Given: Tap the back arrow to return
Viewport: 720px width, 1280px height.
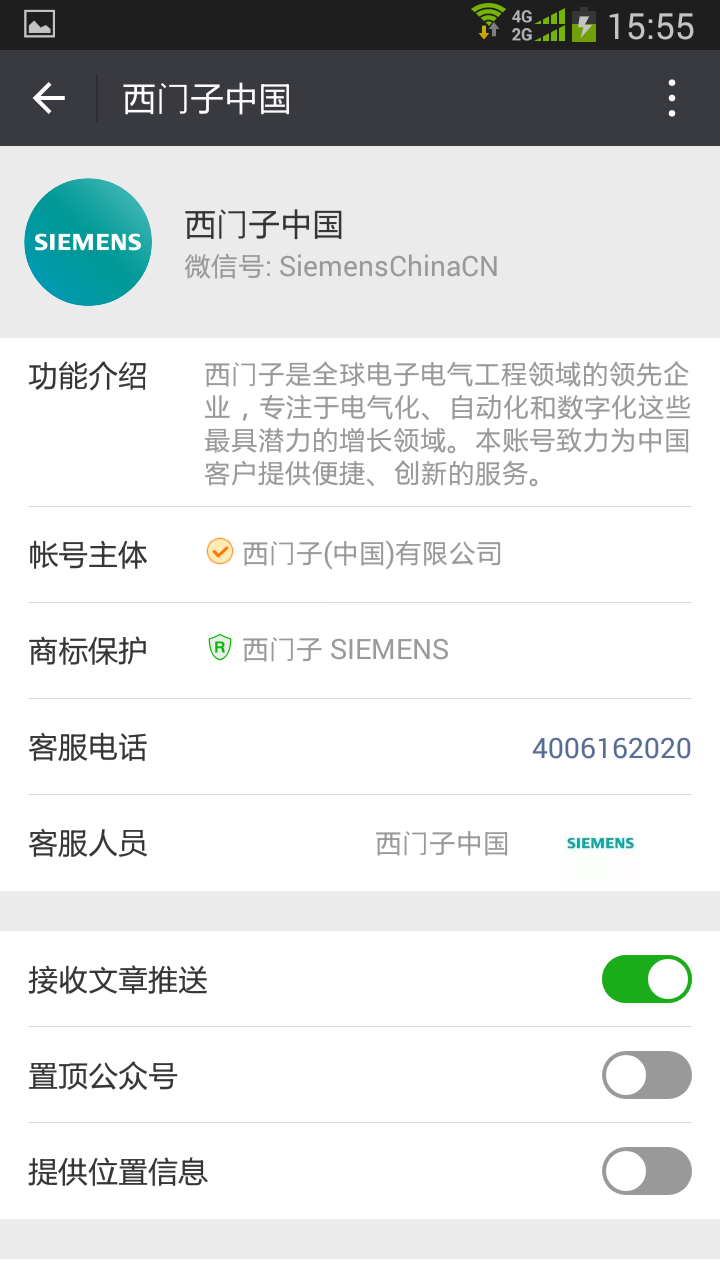Looking at the screenshot, I should click(47, 97).
